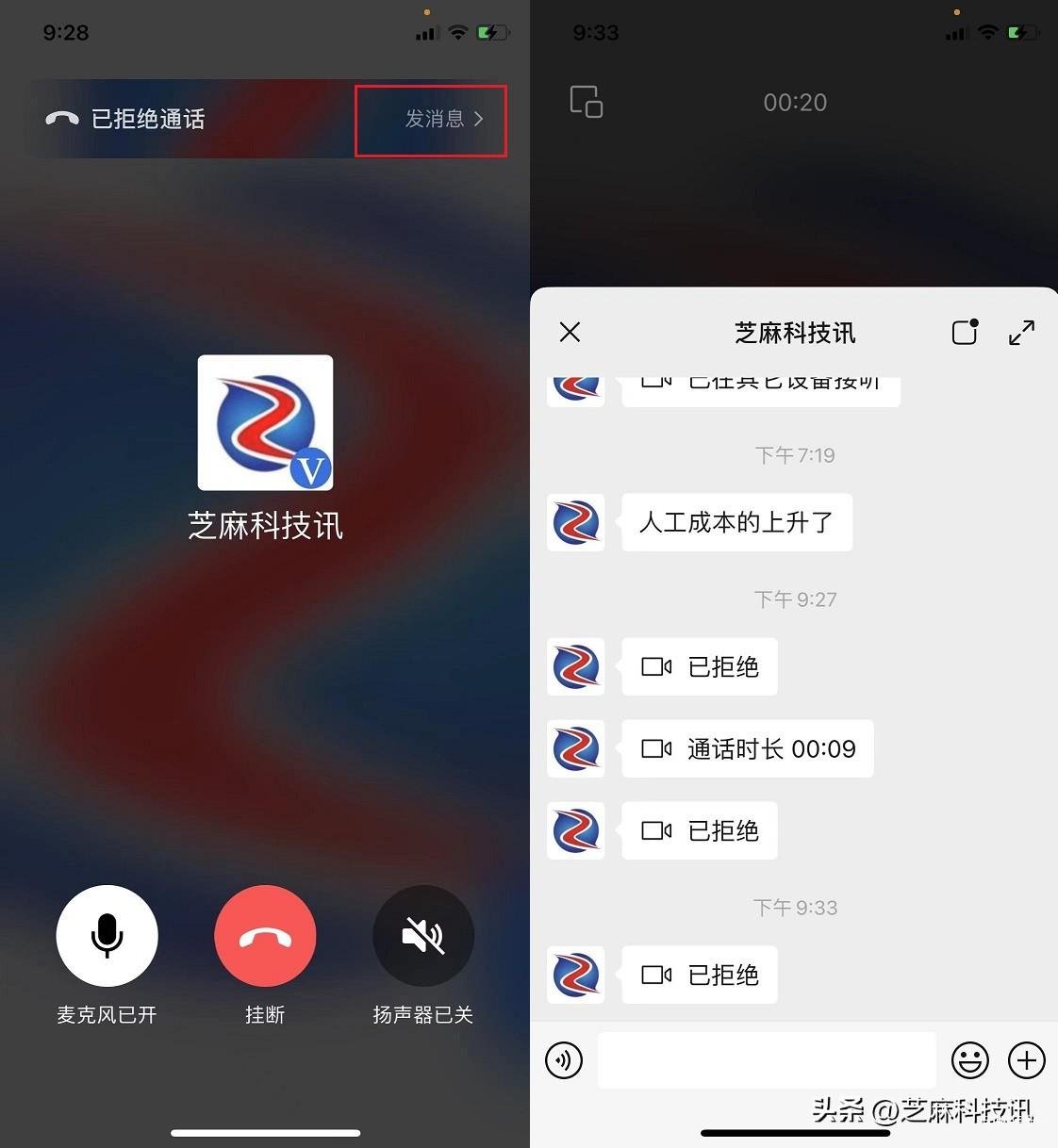Tap the 人工成本的上升了 message bubble
1058x1148 pixels.
click(x=736, y=522)
